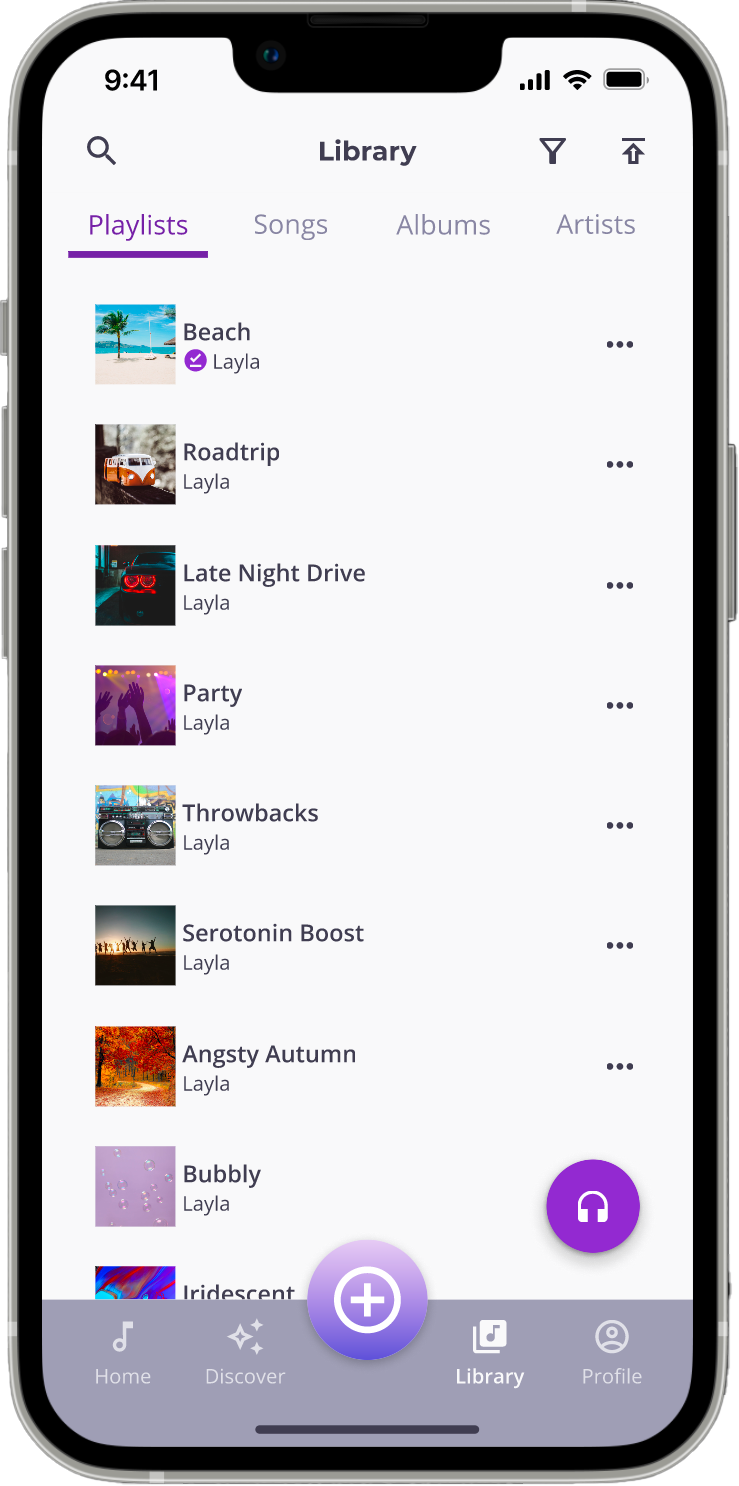Open more options for Late Night Drive
The width and height of the screenshot is (739, 1486).
pyautogui.click(x=620, y=585)
